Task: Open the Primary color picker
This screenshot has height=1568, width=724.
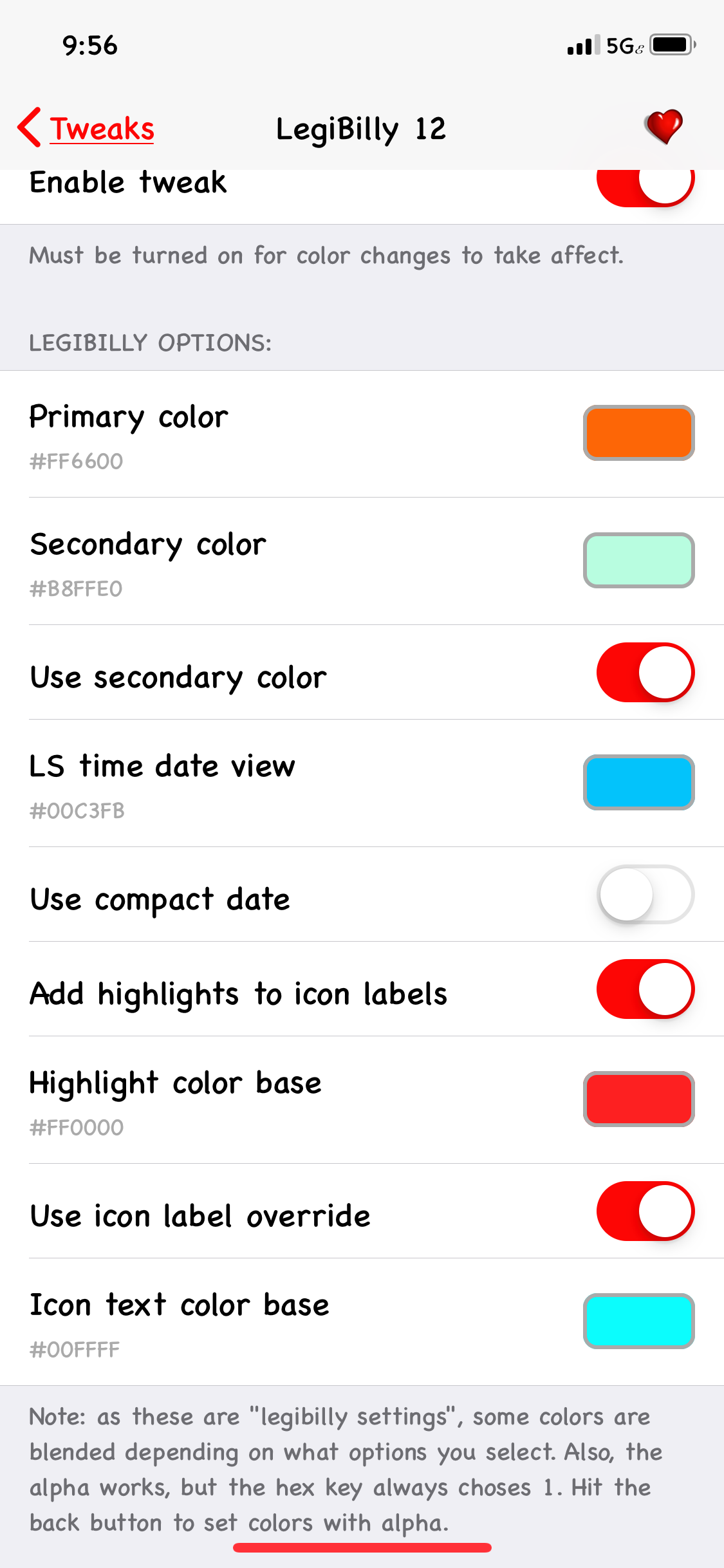Action: pos(639,433)
